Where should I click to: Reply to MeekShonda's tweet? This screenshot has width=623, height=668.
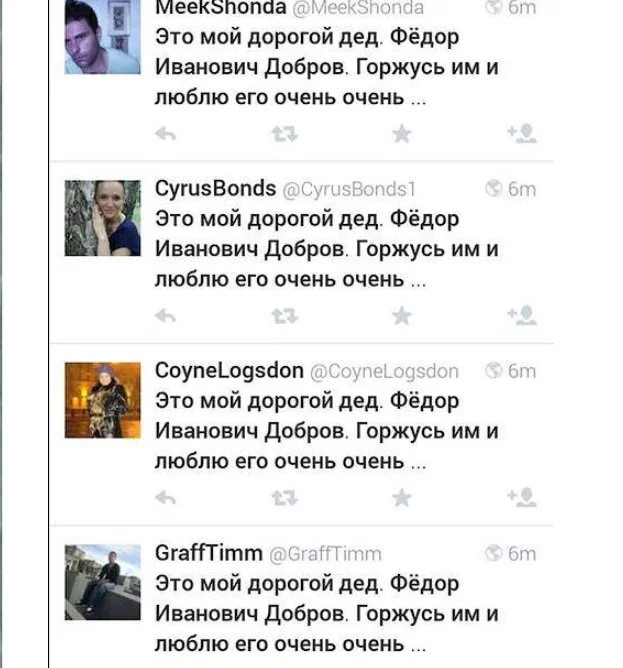[167, 134]
